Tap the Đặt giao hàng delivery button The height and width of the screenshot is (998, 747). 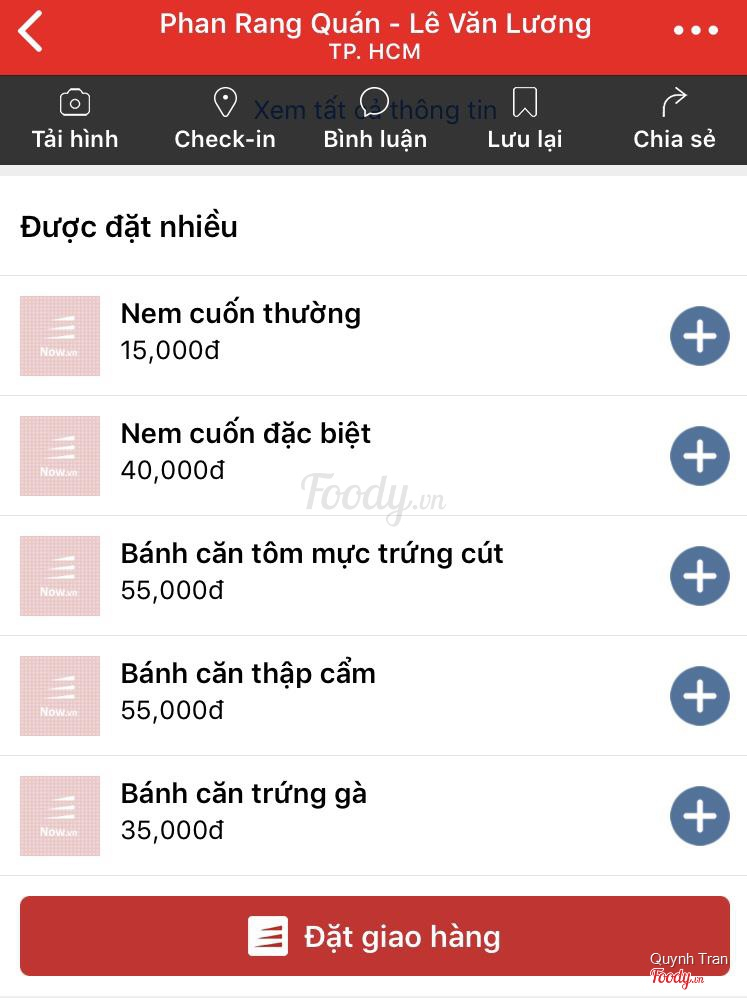[375, 936]
